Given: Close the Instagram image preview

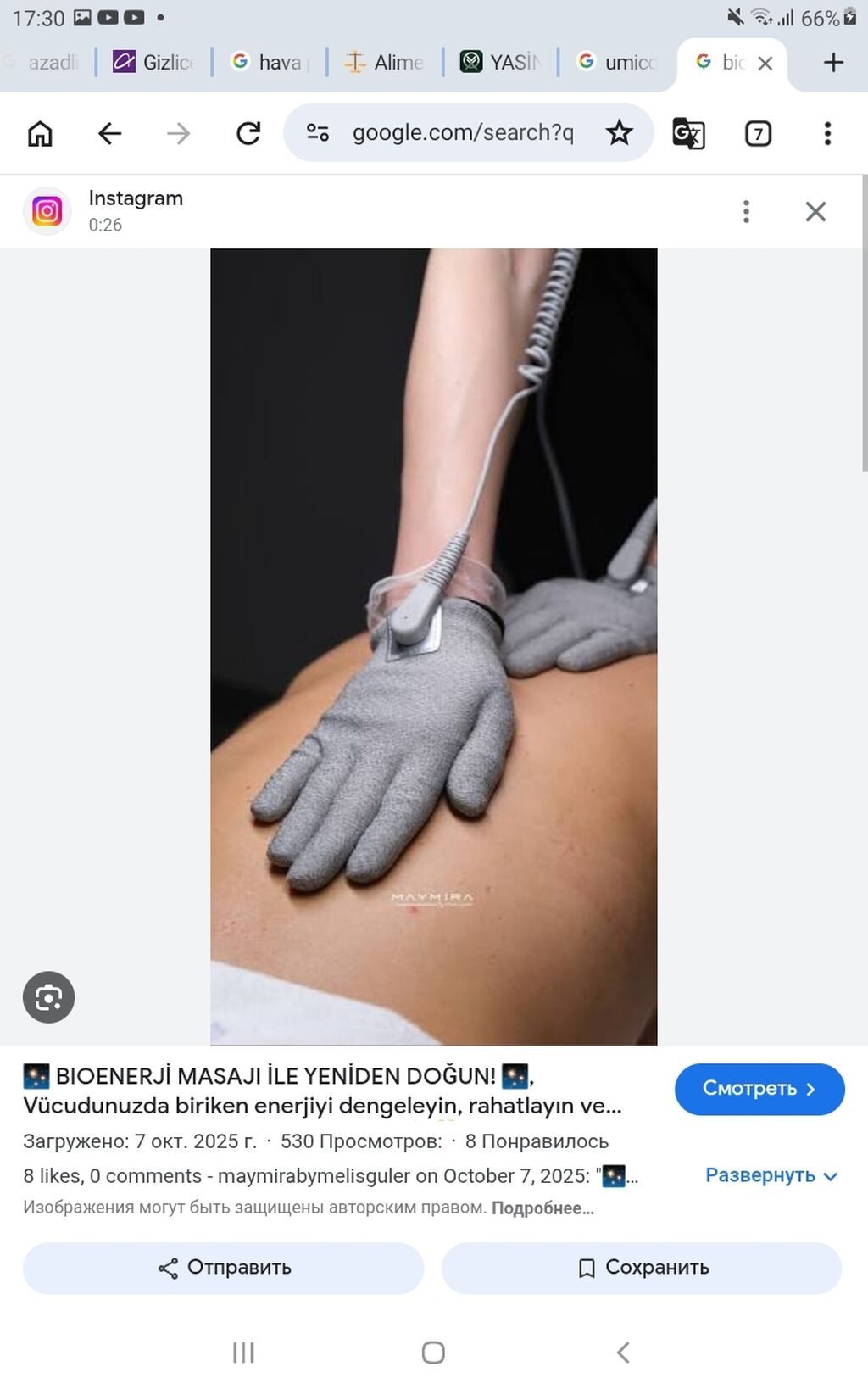Looking at the screenshot, I should (x=815, y=211).
